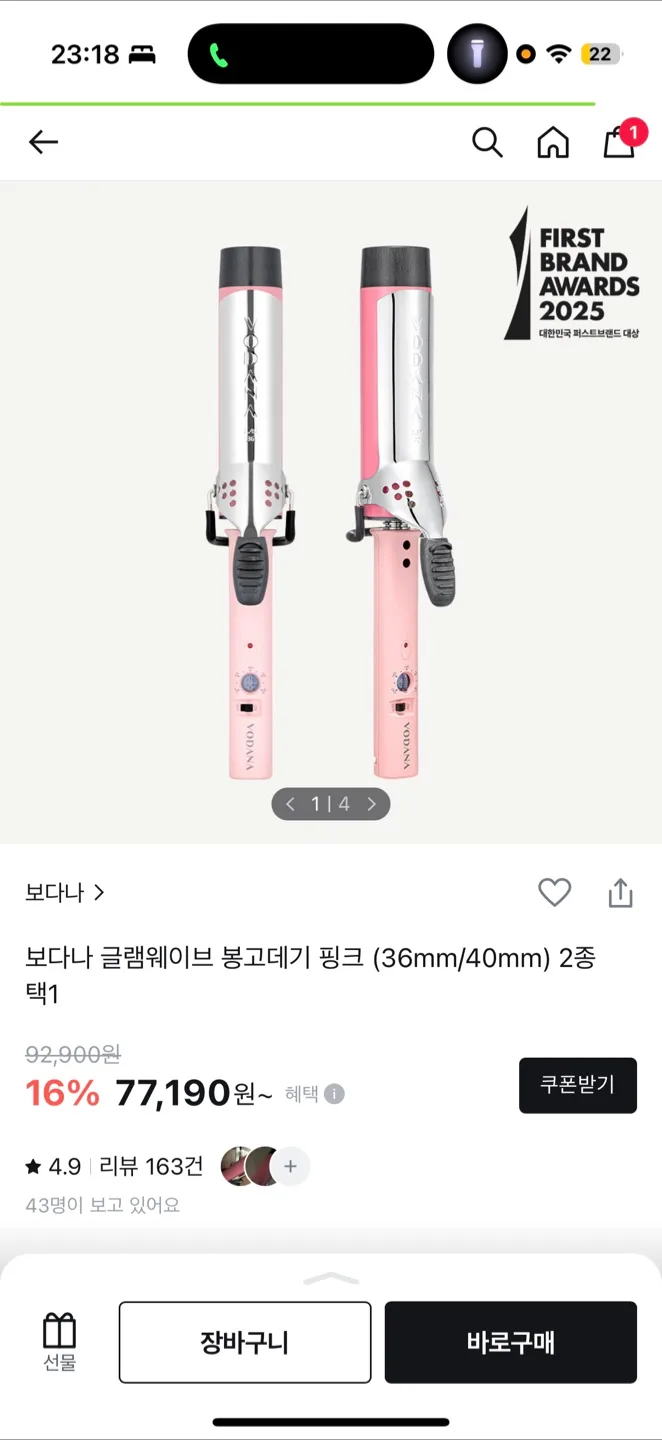Open the 혜택 info icon
This screenshot has width=662, height=1440.
tap(335, 1094)
